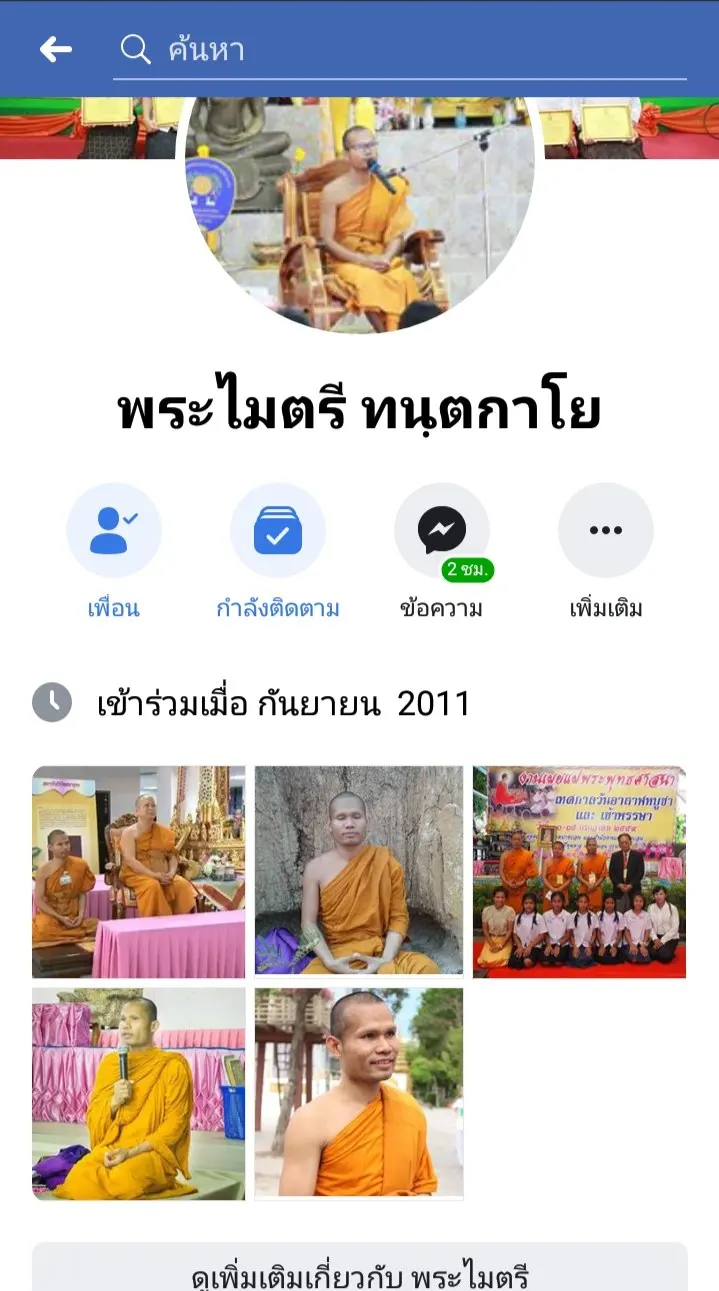719x1291 pixels.
Task: Open photo of two monks at pink table
Action: 139,872
